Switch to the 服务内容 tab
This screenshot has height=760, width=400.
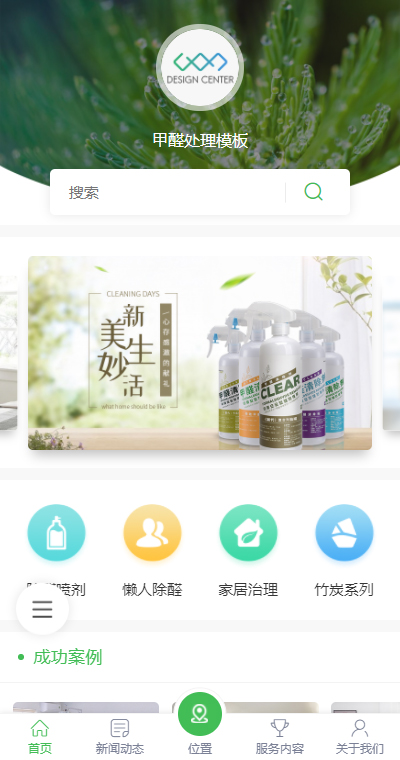(x=280, y=737)
